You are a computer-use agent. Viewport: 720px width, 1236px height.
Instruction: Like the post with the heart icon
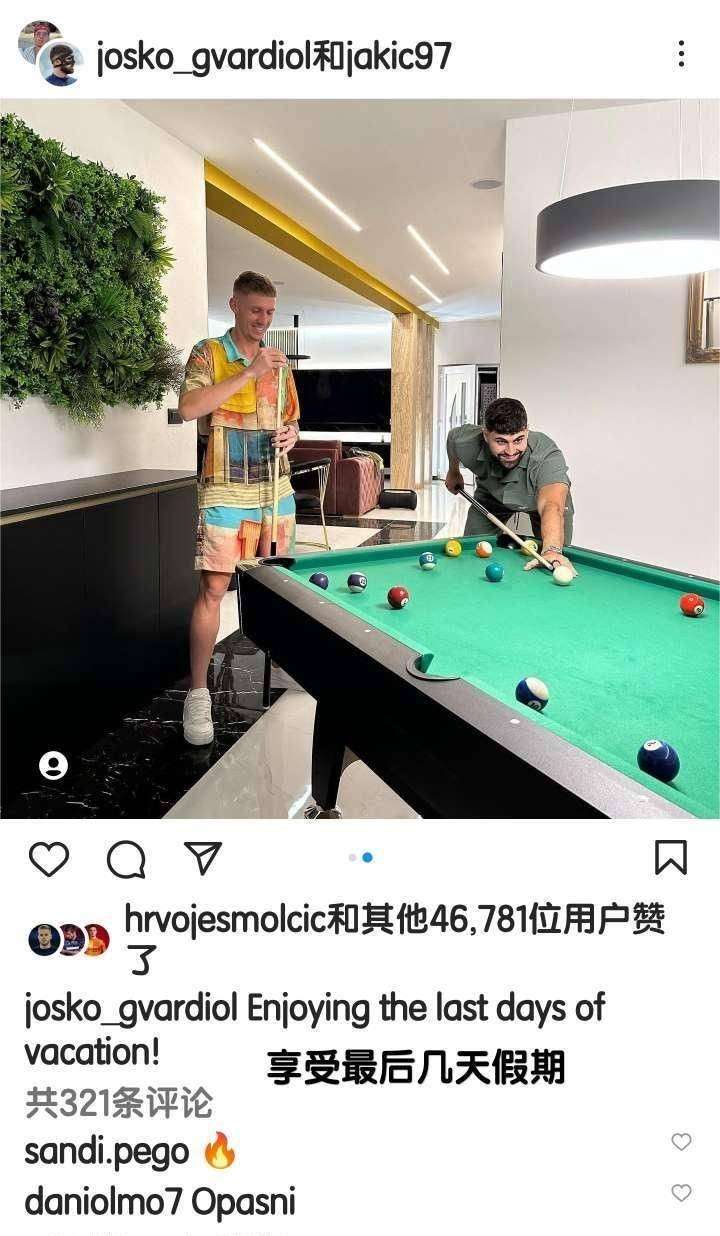48,859
